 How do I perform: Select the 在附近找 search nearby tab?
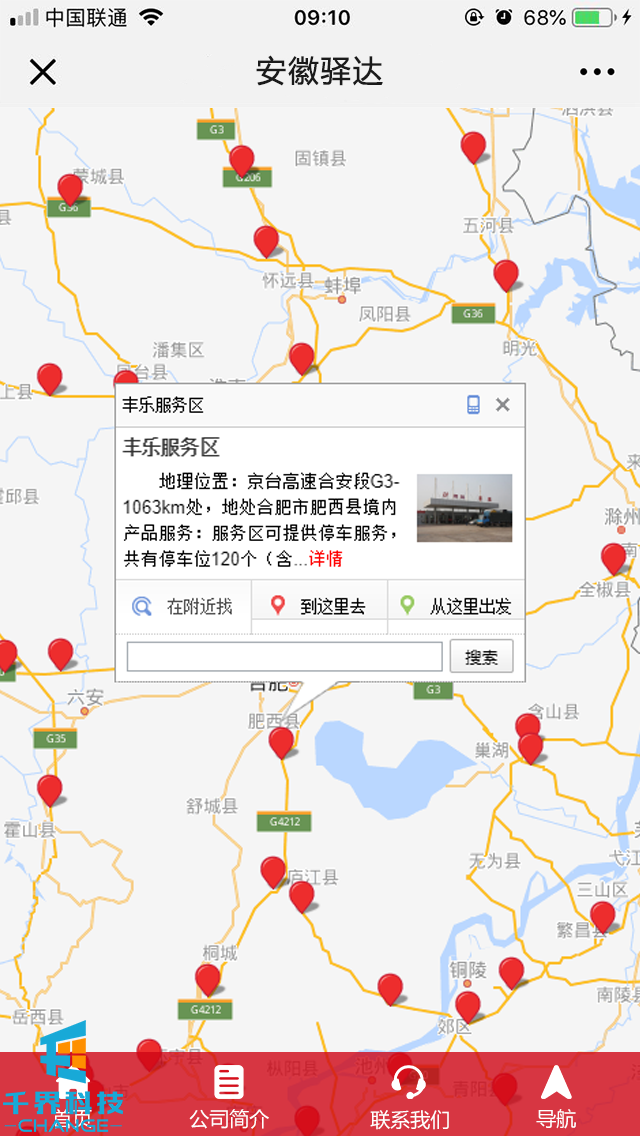184,606
